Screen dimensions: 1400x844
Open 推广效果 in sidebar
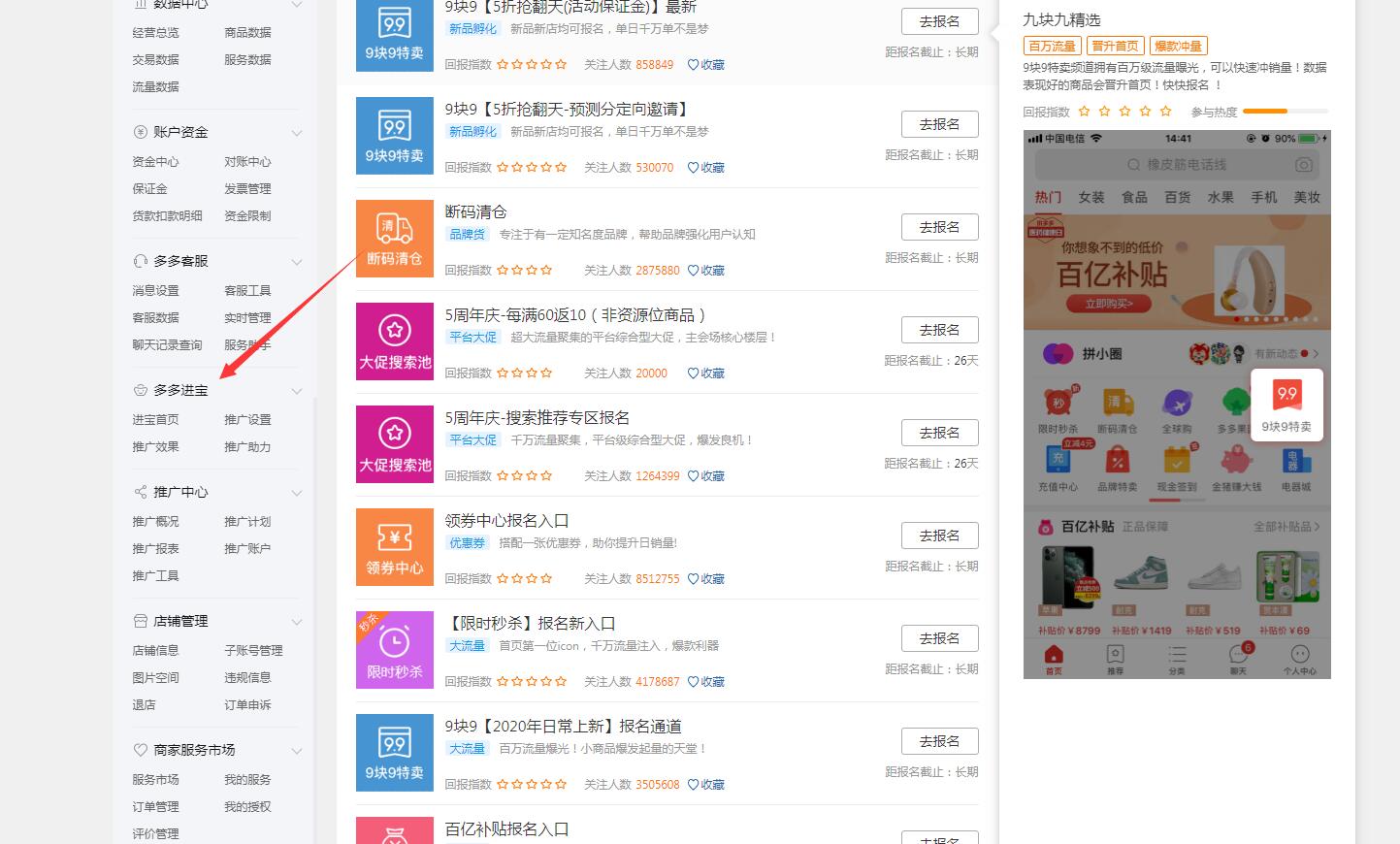[x=155, y=447]
